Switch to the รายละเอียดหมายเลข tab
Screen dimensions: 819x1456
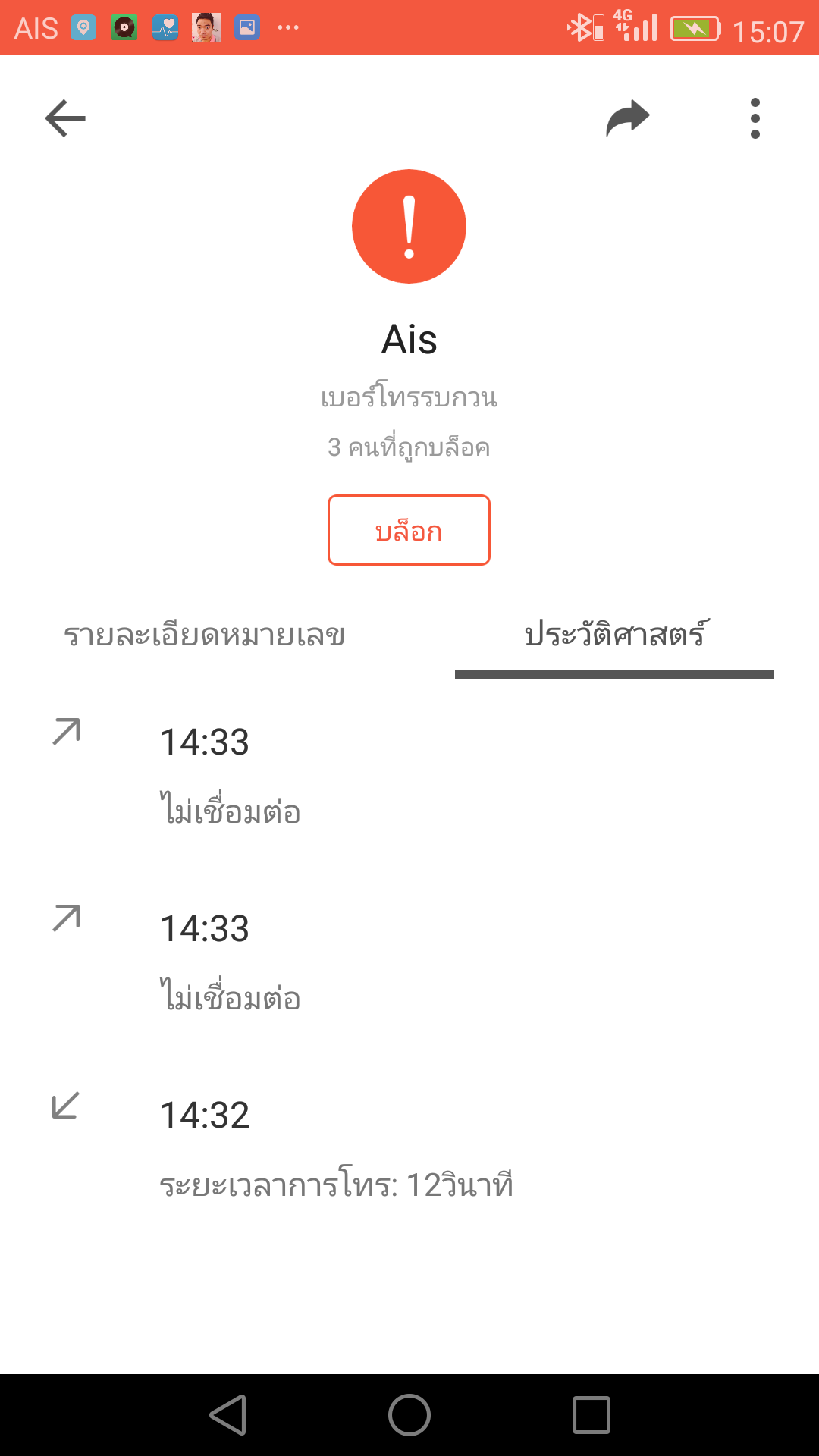point(205,635)
